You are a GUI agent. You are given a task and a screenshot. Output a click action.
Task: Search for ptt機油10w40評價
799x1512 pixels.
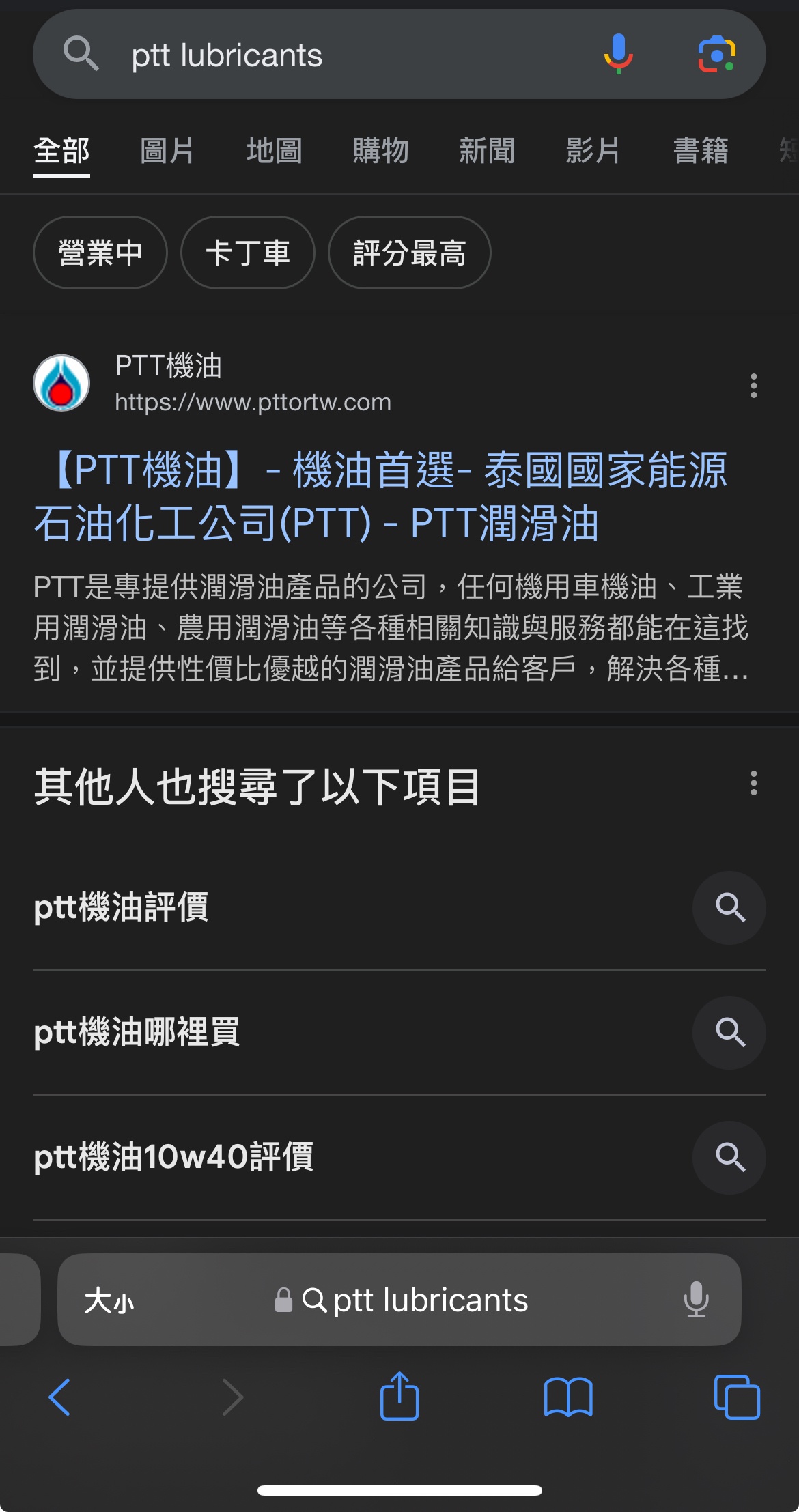(x=399, y=1157)
